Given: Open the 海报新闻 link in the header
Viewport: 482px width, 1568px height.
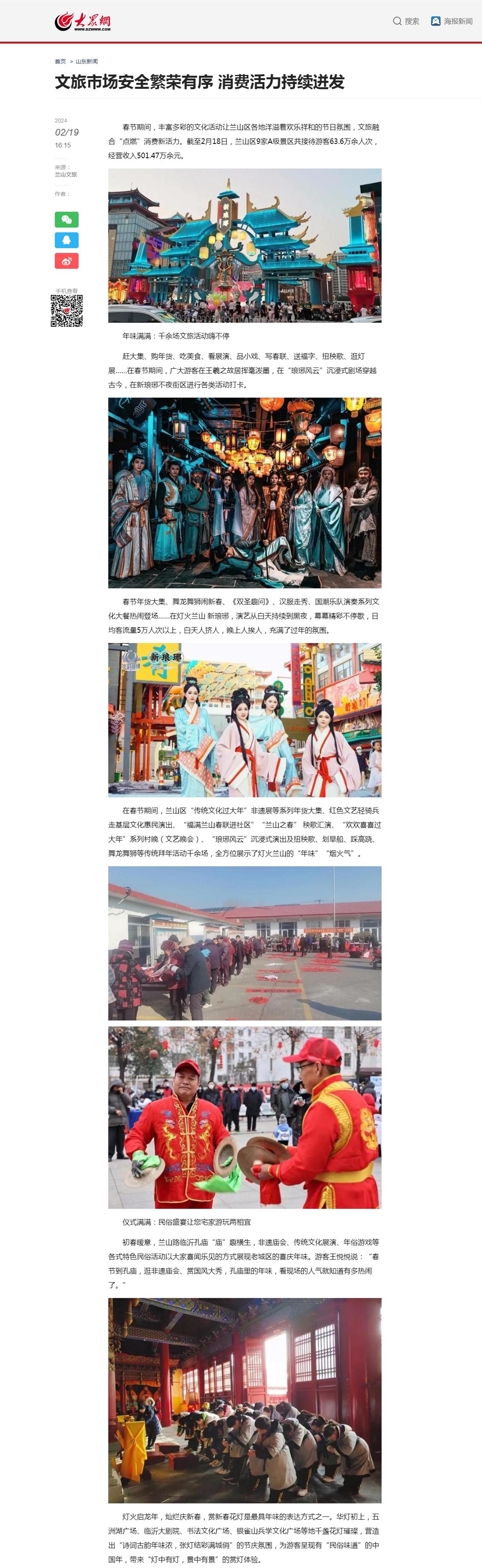Looking at the screenshot, I should coord(452,21).
